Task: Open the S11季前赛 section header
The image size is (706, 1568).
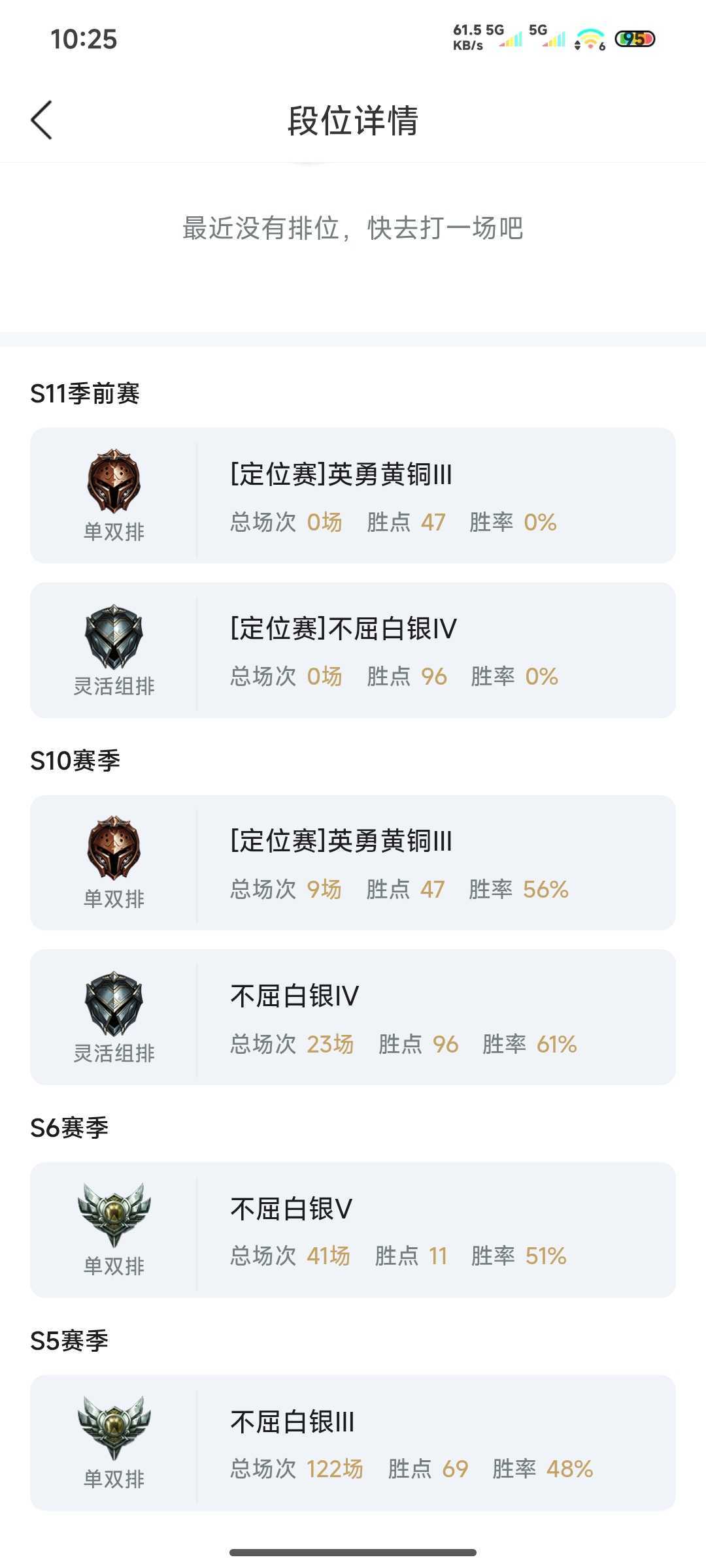Action: tap(85, 393)
